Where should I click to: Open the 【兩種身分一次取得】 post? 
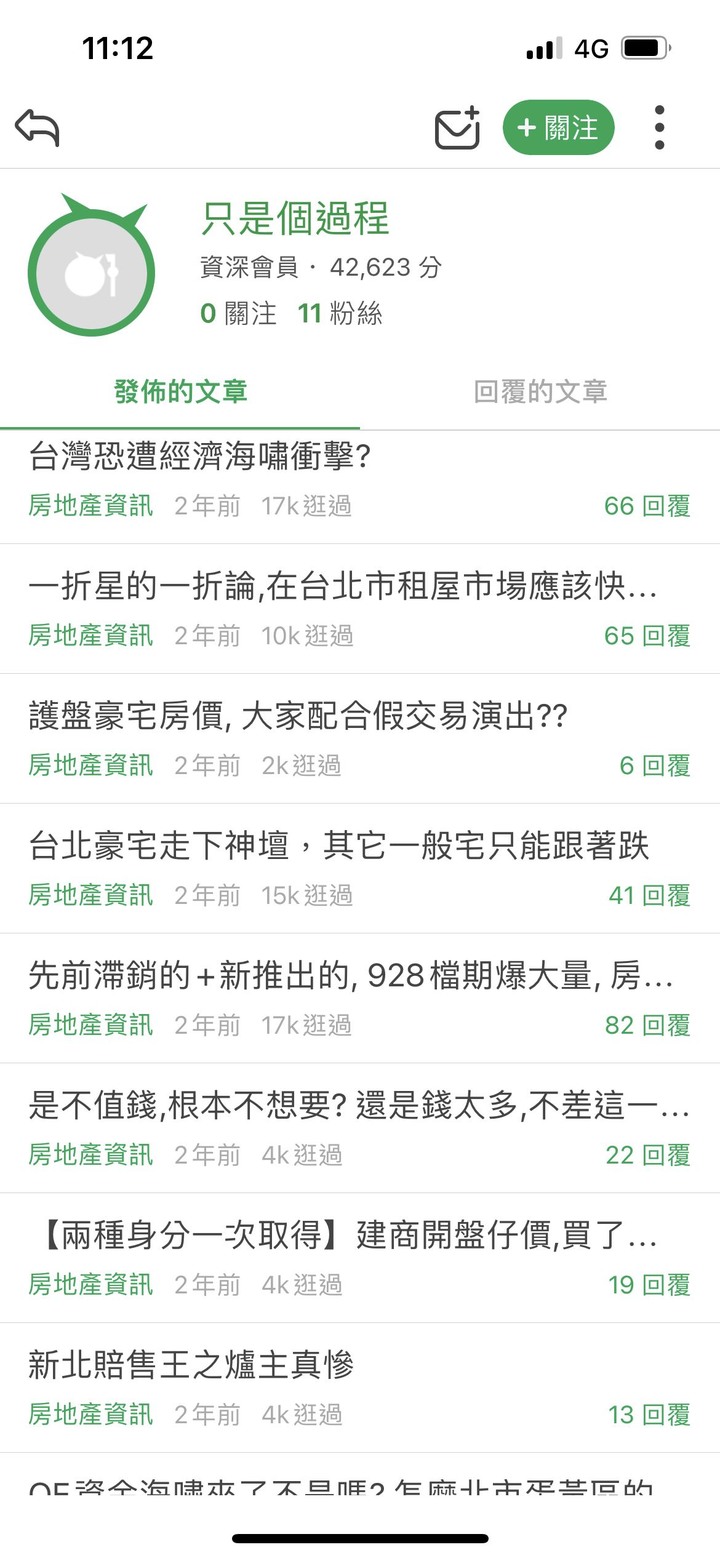click(x=360, y=1258)
